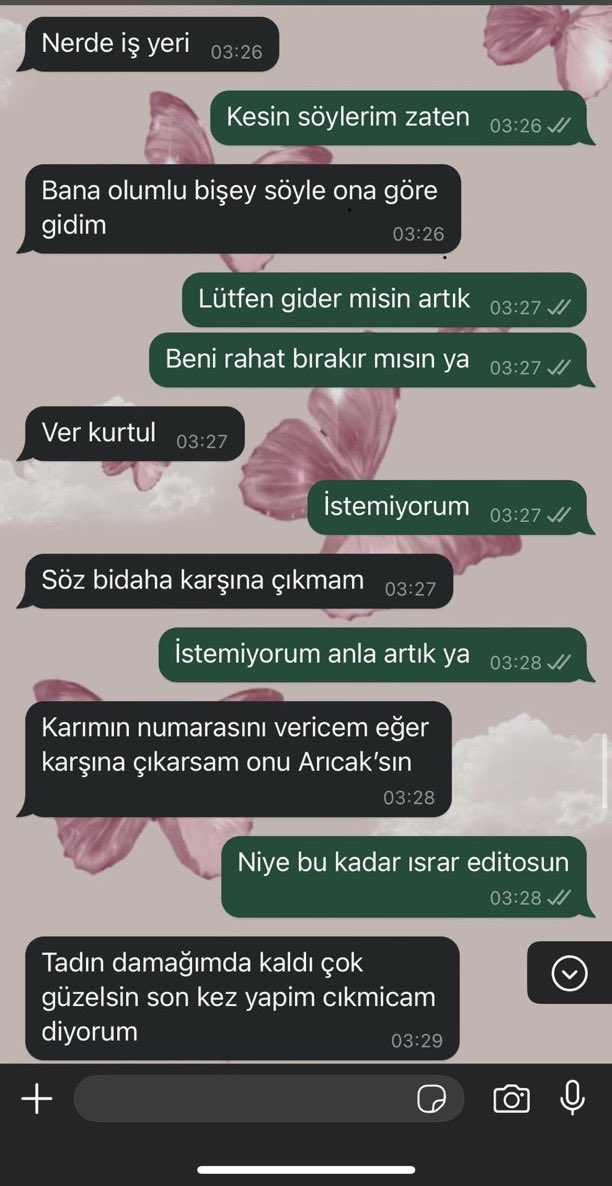Open the attachment plus menu
This screenshot has height=1186, width=612.
point(37,1099)
